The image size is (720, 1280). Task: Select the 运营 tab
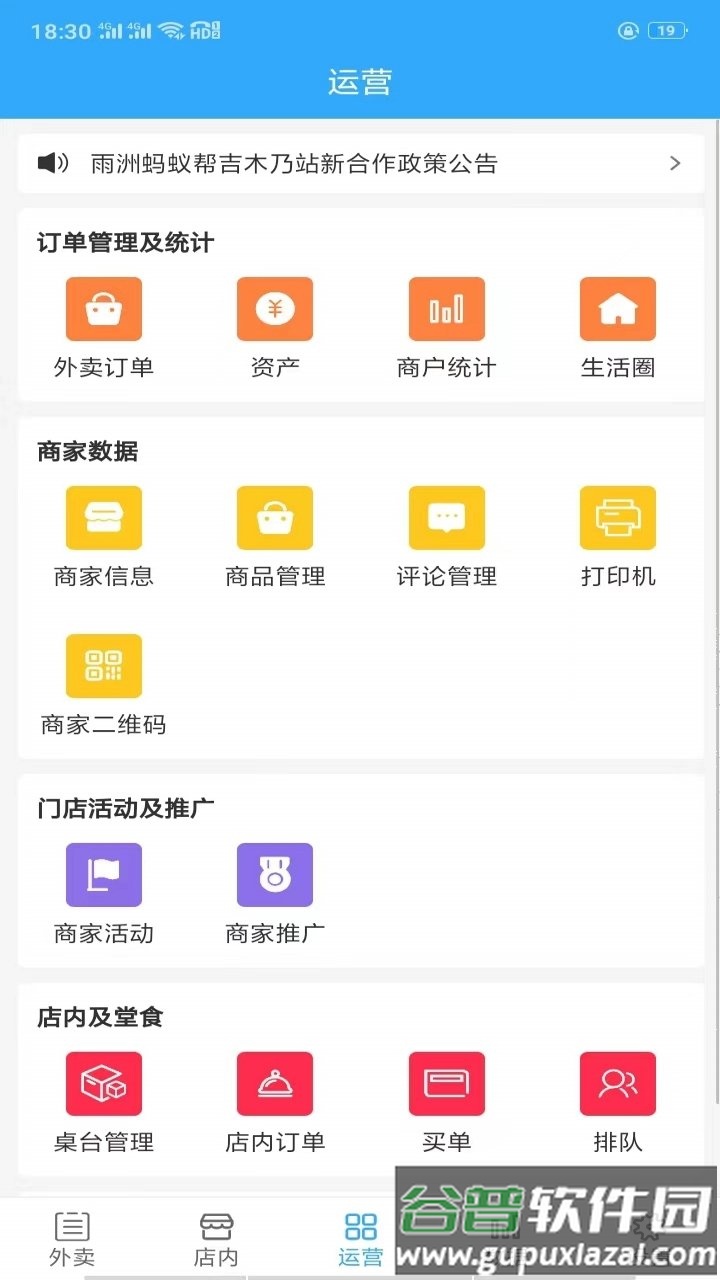coord(360,1238)
